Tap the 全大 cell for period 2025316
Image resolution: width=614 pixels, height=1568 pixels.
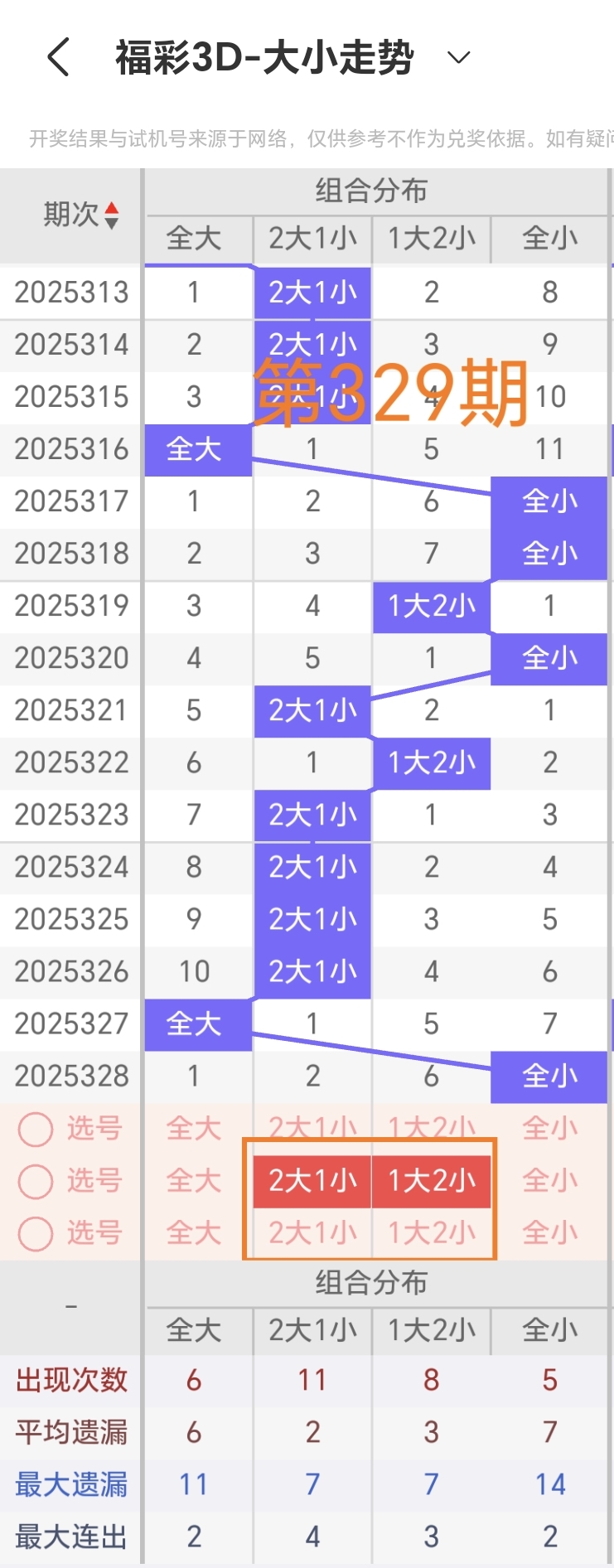tap(196, 449)
